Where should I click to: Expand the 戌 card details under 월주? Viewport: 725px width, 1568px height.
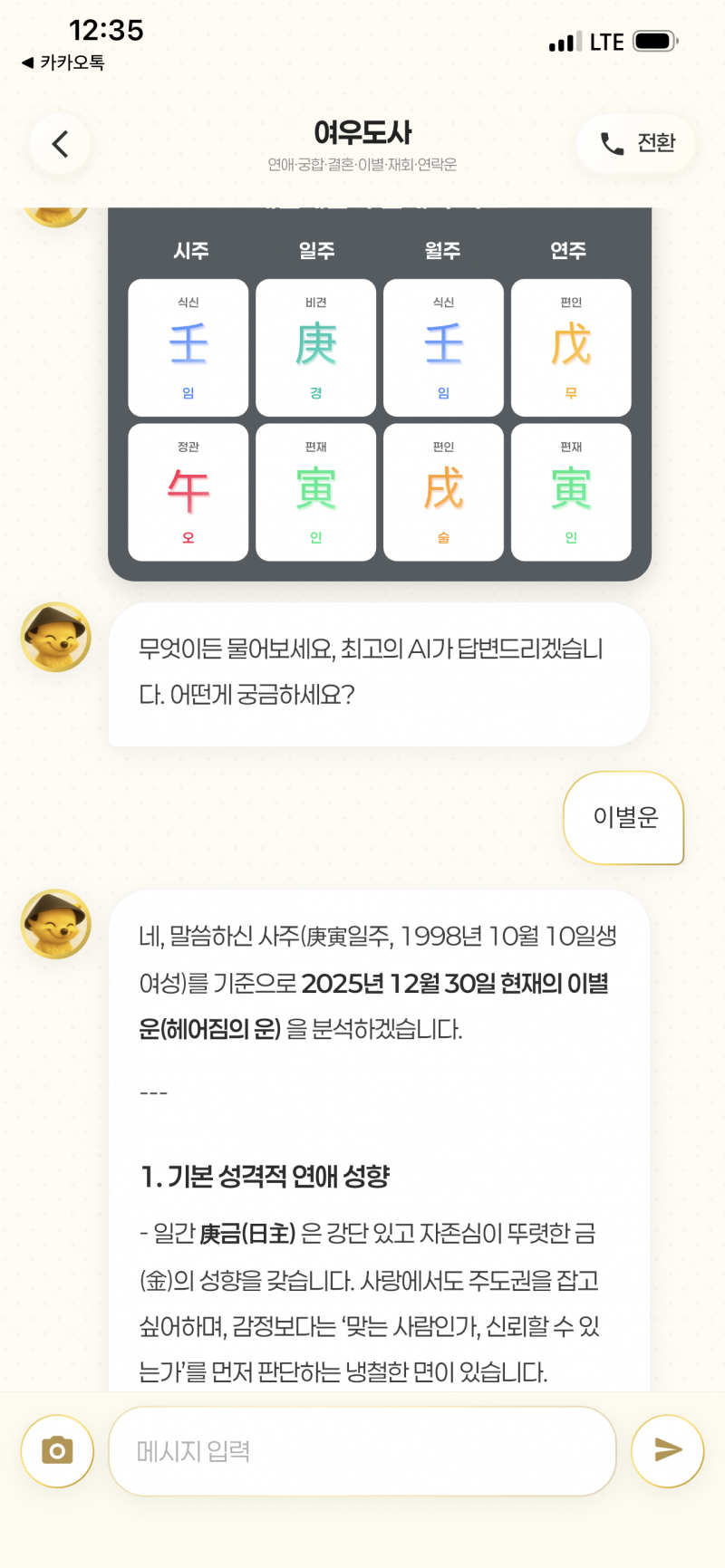442,492
